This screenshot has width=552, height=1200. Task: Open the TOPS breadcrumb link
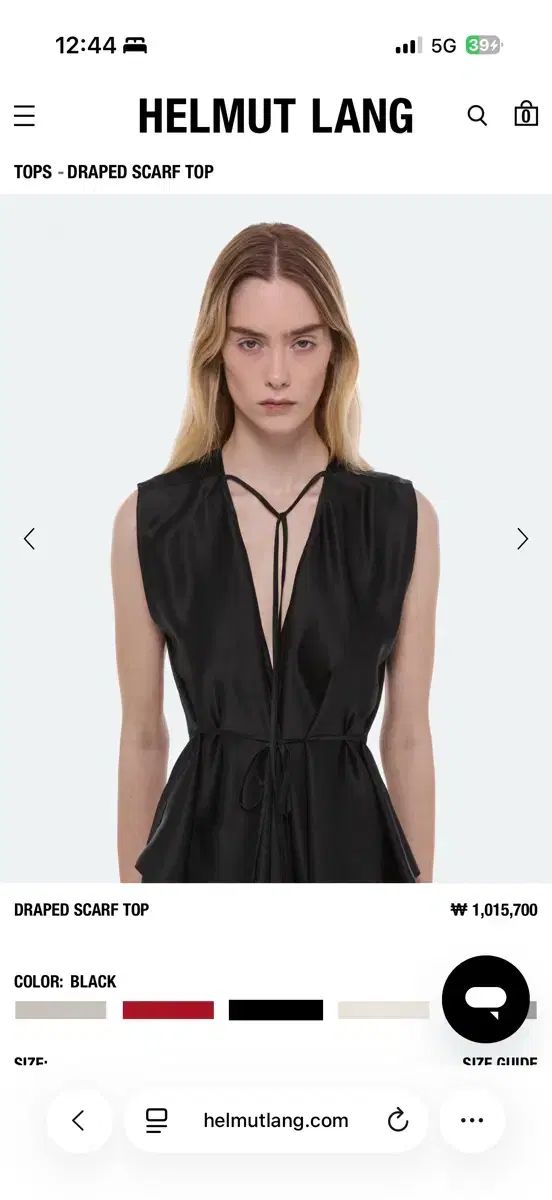(33, 172)
